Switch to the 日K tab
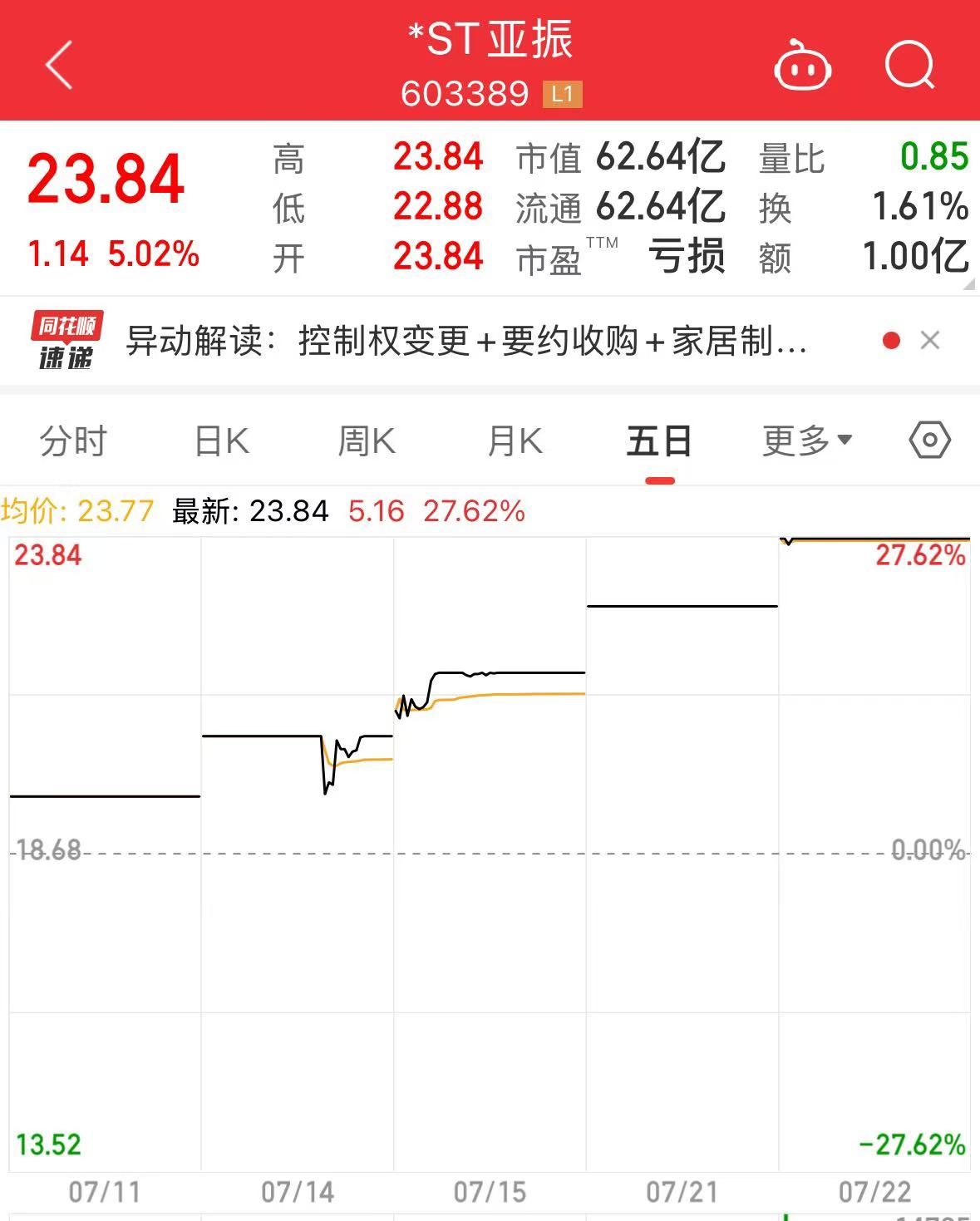Screen dimensions: 980x1221 (219, 440)
